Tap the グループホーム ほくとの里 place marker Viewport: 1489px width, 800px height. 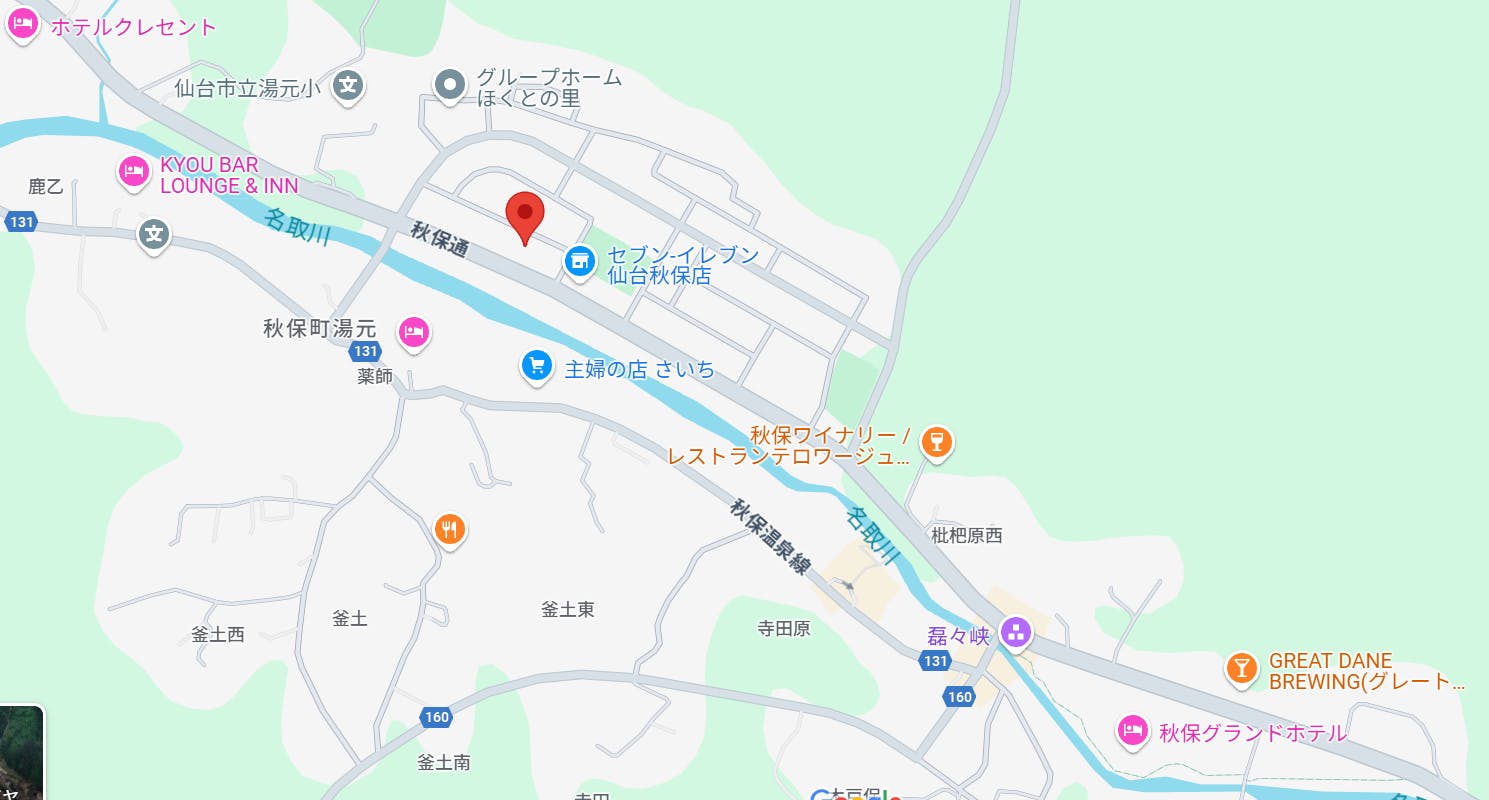[450, 86]
